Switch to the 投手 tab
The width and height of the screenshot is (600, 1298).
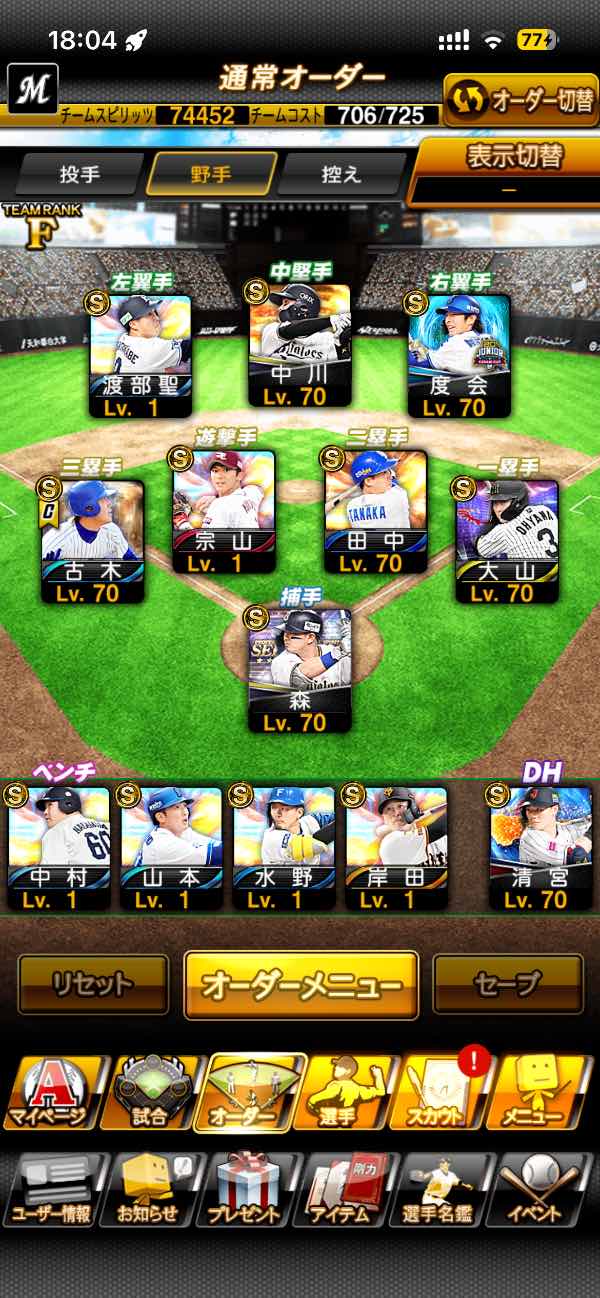click(79, 174)
